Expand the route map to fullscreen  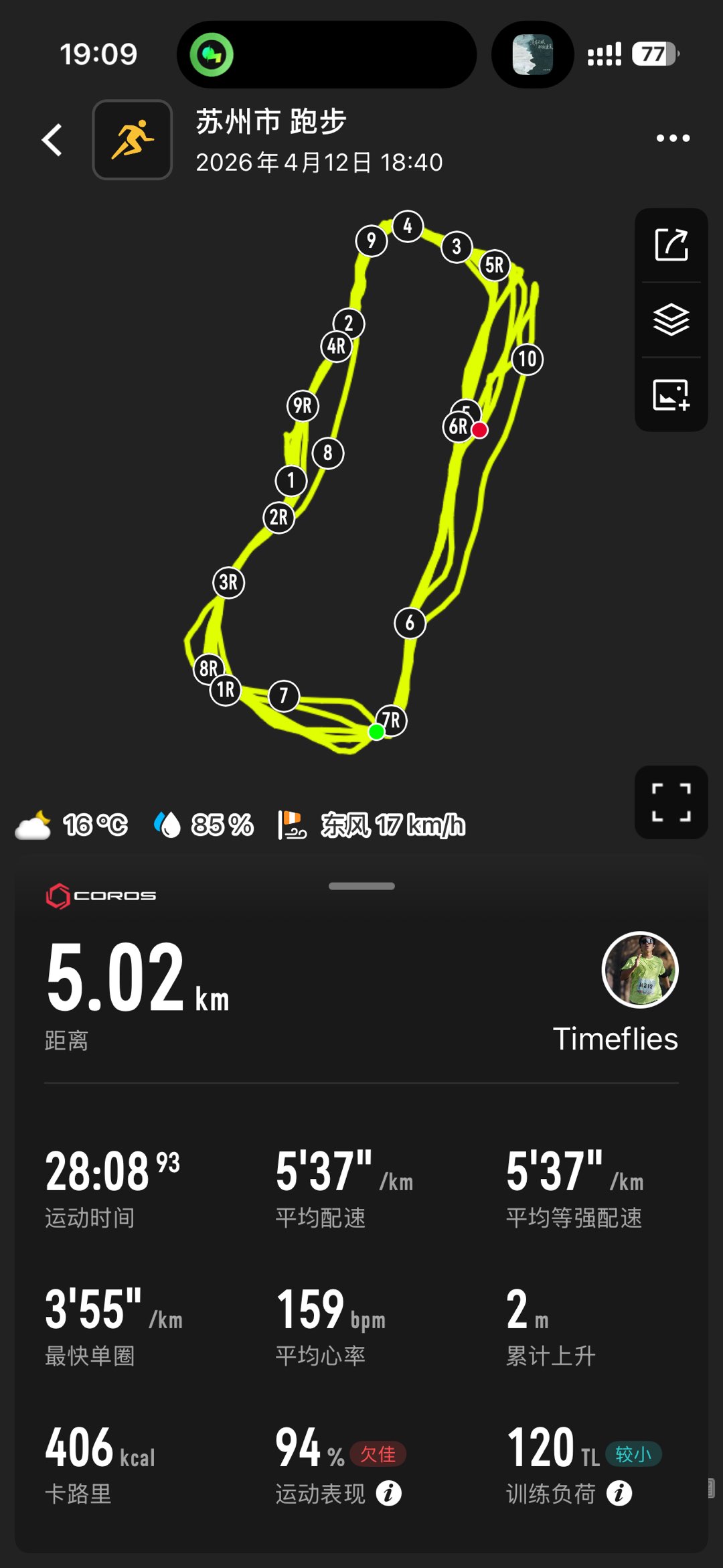point(671,802)
